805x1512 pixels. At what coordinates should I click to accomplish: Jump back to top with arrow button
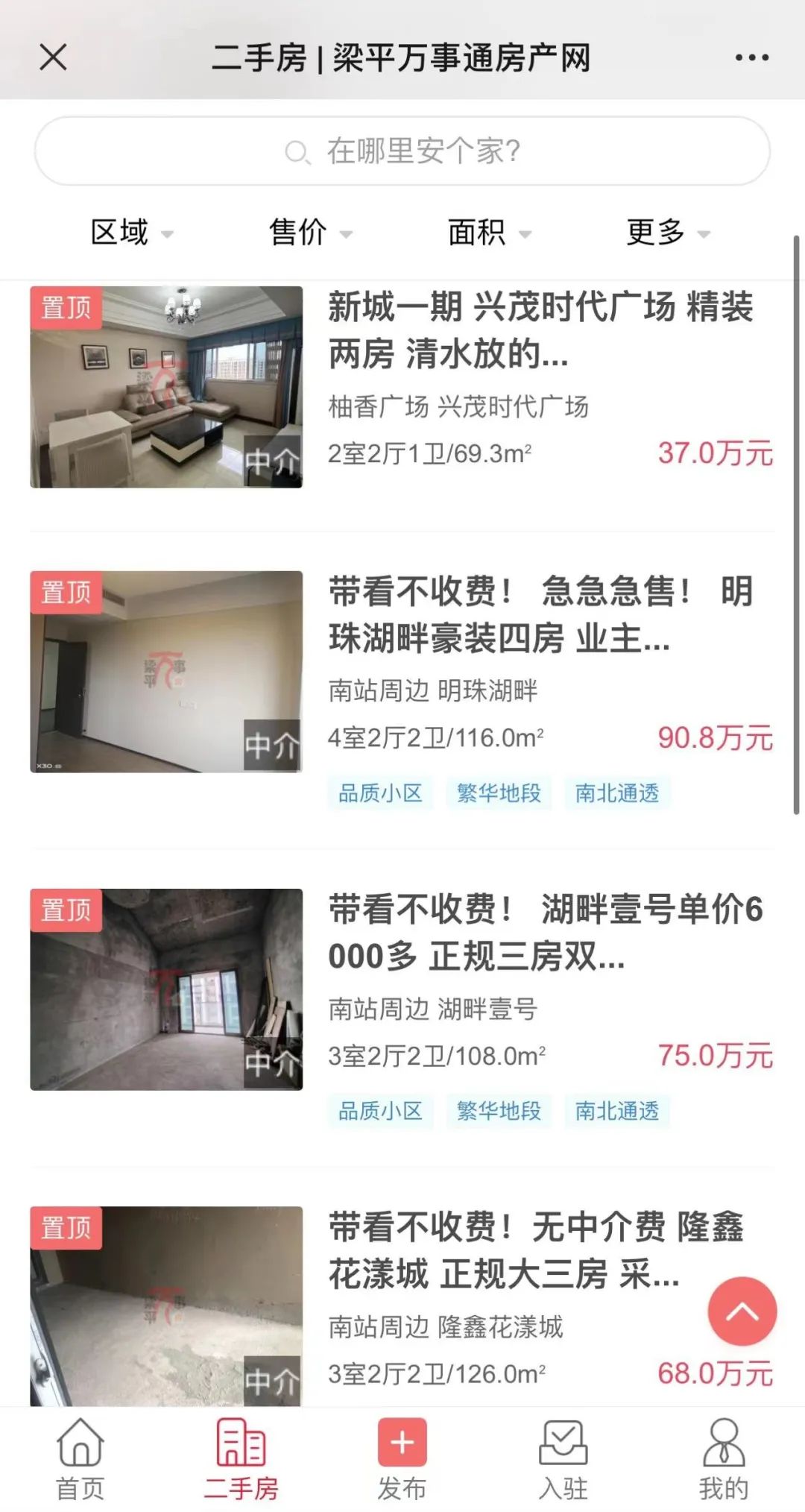[x=742, y=1311]
